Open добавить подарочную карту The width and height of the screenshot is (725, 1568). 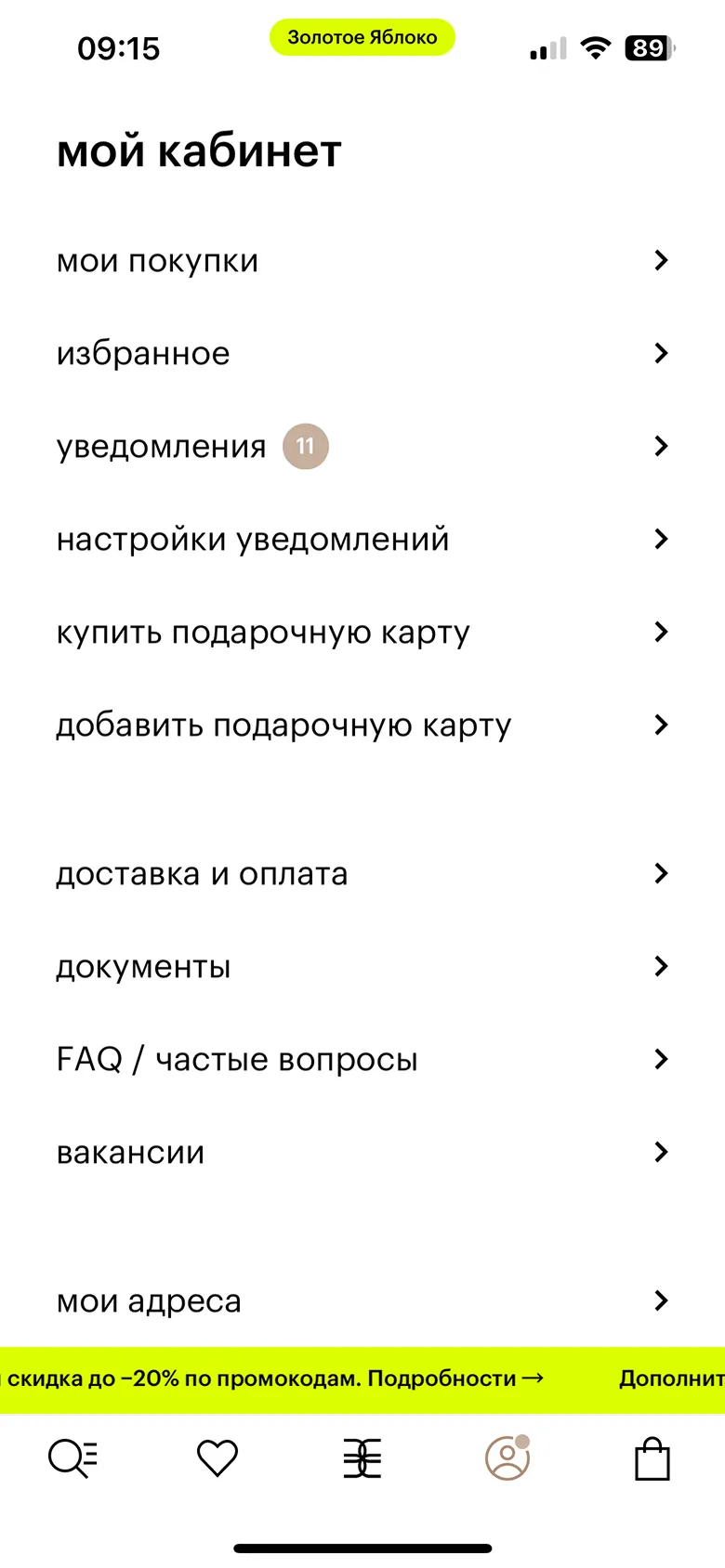click(362, 725)
